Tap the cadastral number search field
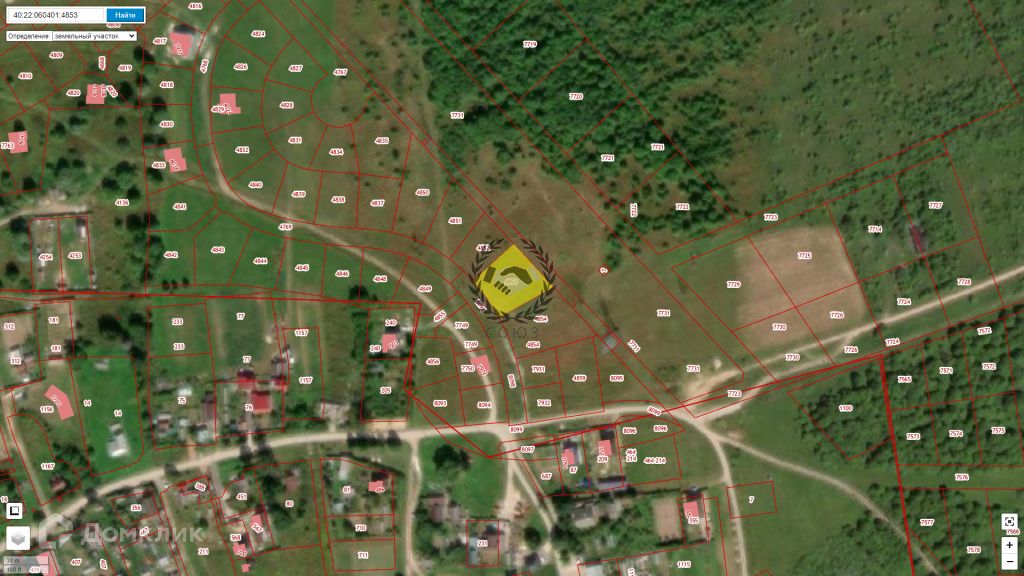Viewport: 1024px width, 576px height. (56, 15)
